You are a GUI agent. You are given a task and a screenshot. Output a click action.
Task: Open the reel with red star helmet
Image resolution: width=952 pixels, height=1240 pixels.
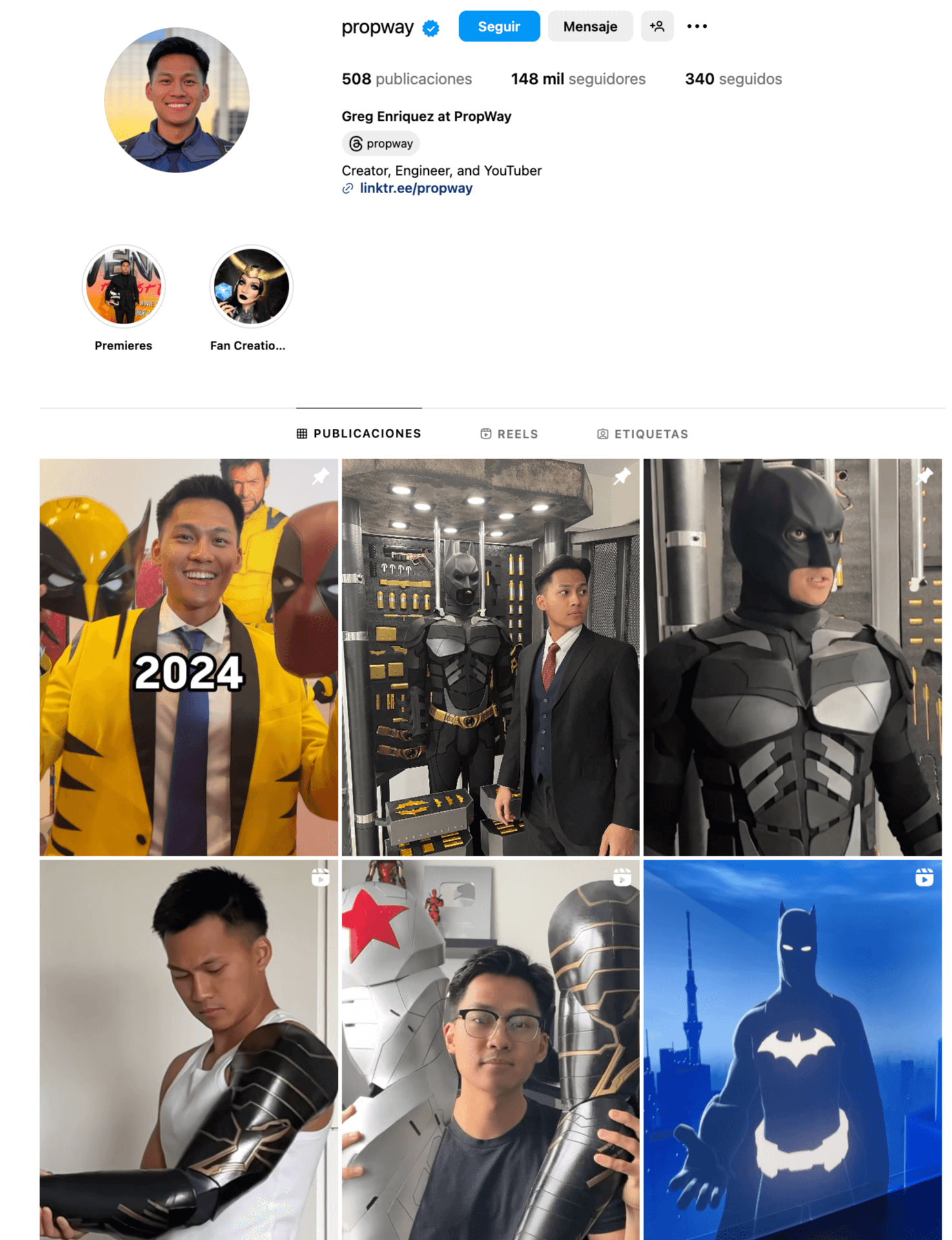coord(491,1049)
